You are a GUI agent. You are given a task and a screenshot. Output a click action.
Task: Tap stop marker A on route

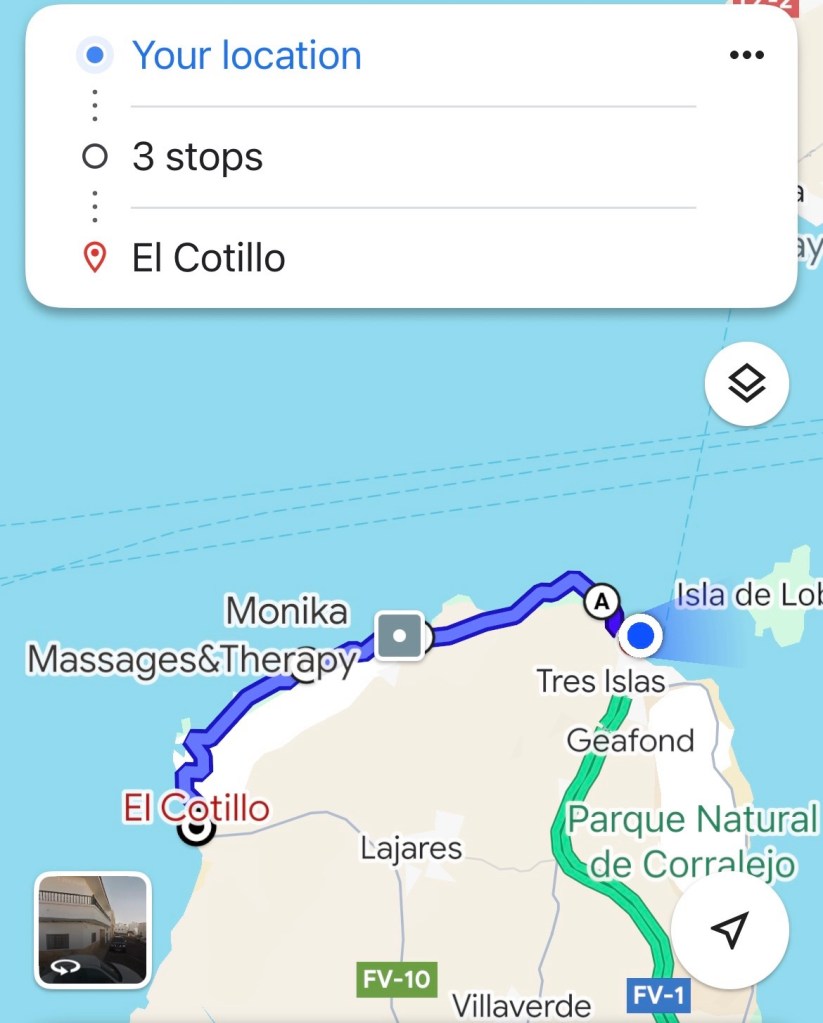pos(600,602)
